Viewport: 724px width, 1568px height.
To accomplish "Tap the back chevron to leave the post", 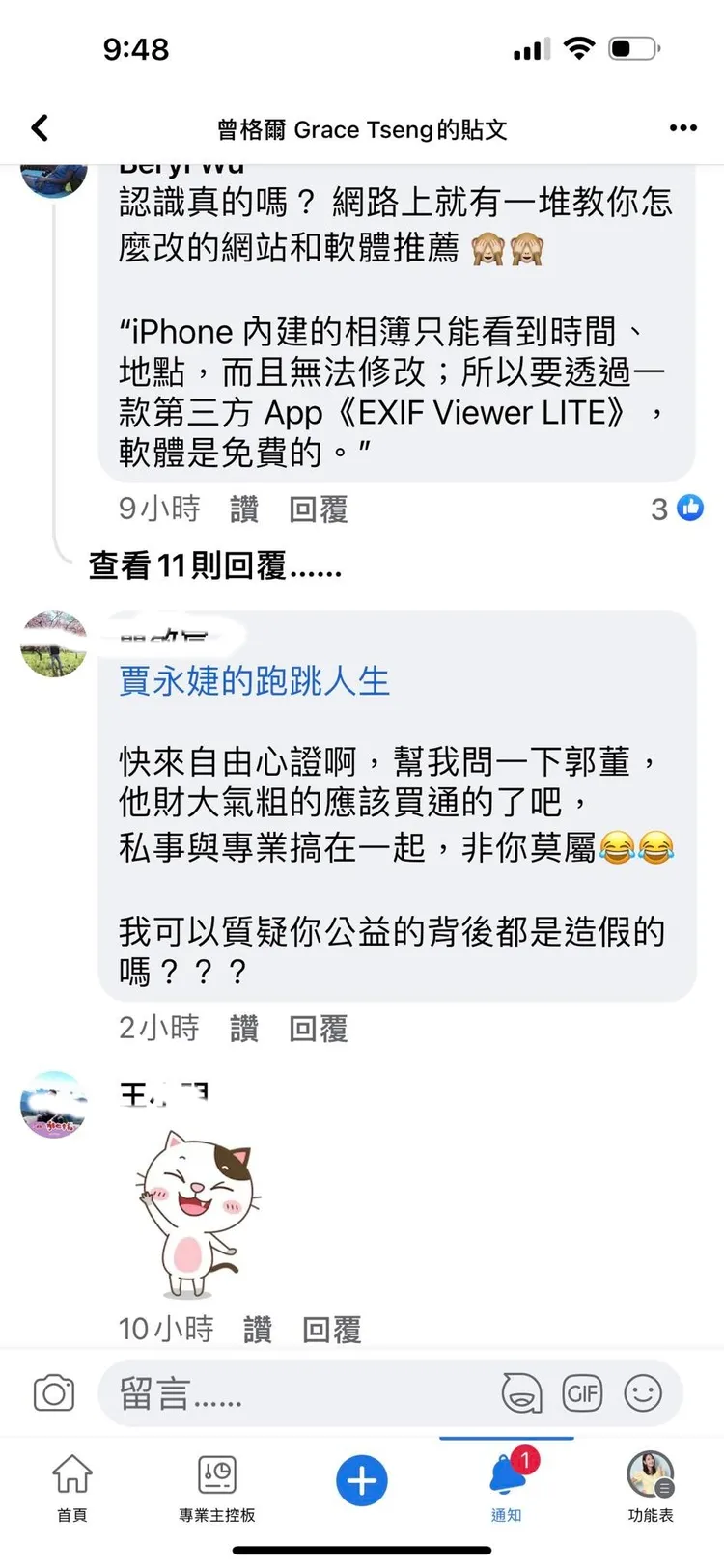I will click(x=39, y=127).
